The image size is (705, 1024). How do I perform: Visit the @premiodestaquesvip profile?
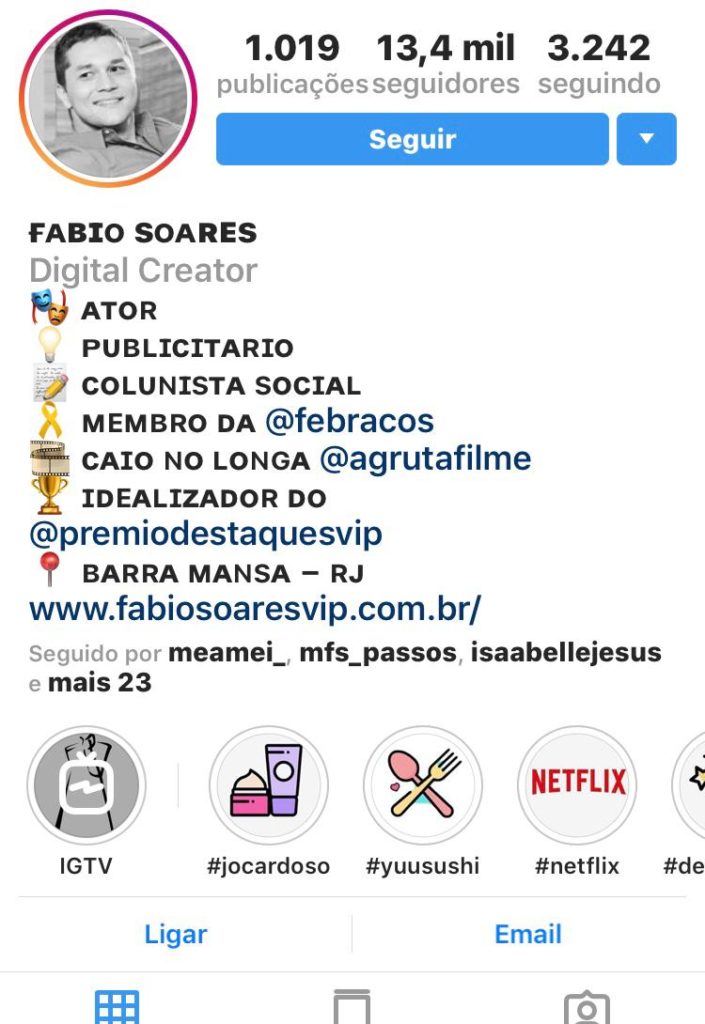click(205, 534)
